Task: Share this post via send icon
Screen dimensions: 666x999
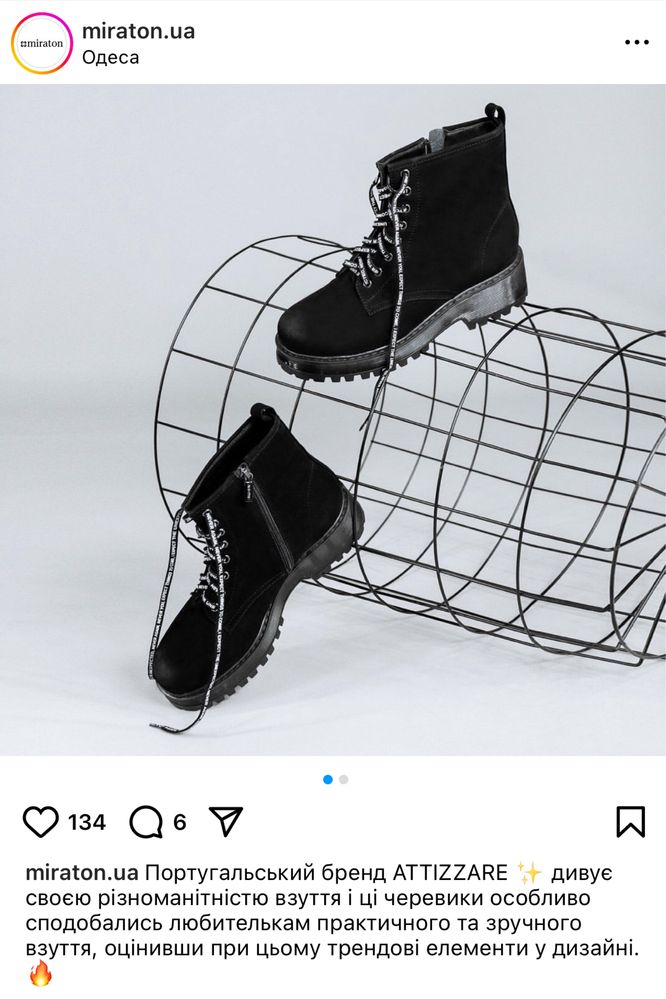Action: [x=226, y=822]
